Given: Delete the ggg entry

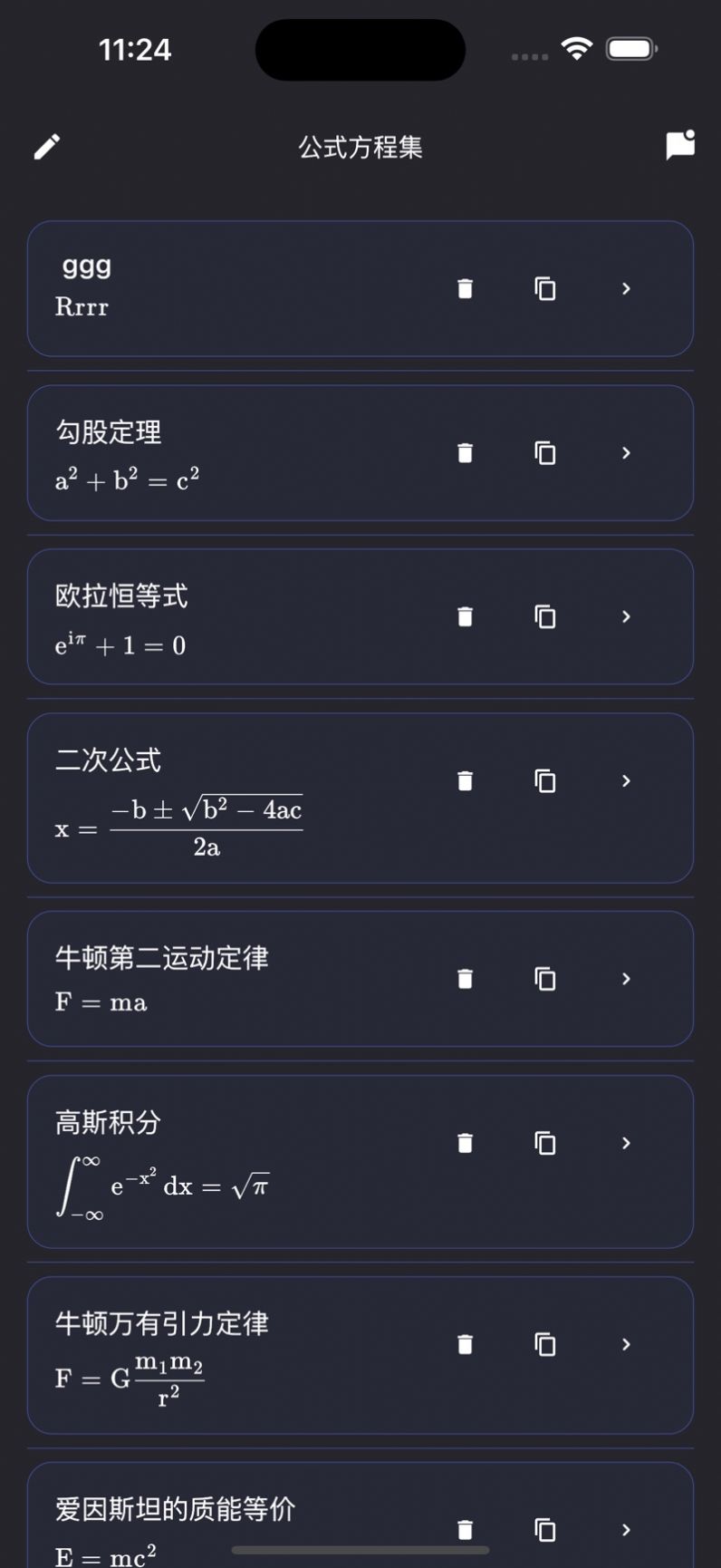Looking at the screenshot, I should click(x=466, y=289).
